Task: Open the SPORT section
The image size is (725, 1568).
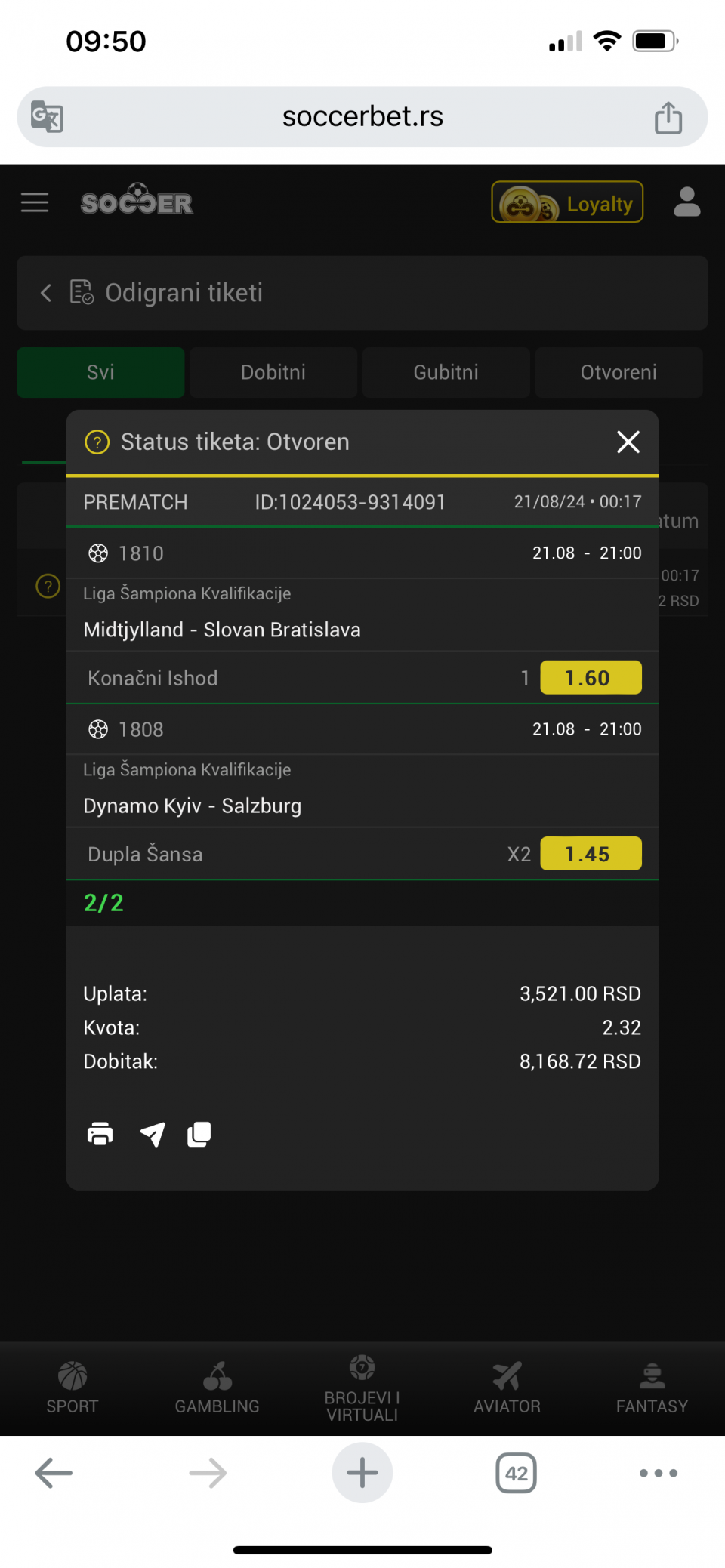Action: pyautogui.click(x=72, y=1388)
